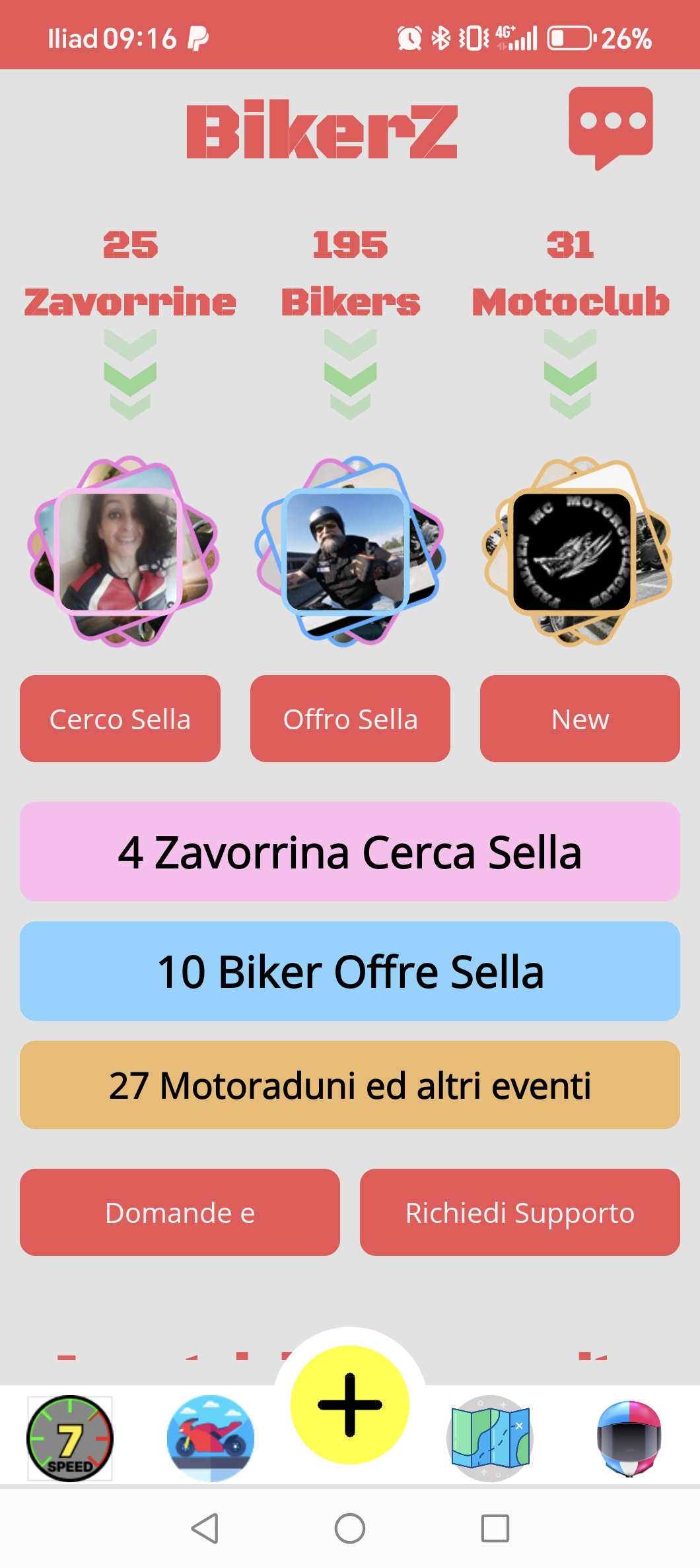This screenshot has height=1568, width=700.
Task: Open the Domande e button
Action: click(180, 1212)
